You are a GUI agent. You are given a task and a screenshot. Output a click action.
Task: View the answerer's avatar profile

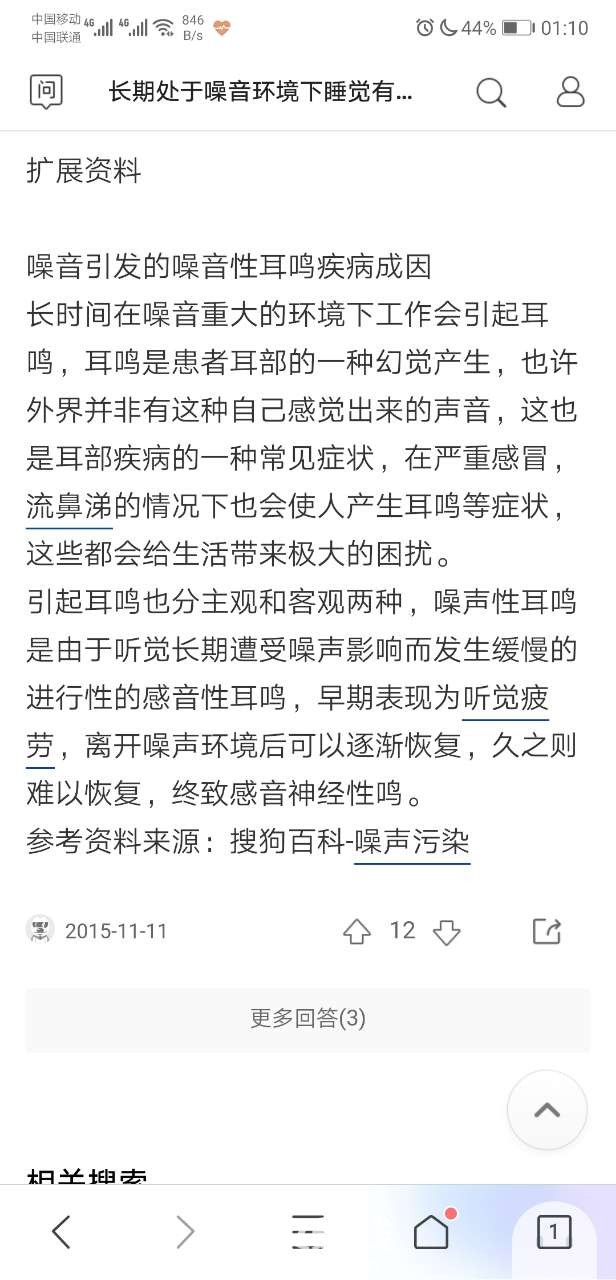[x=40, y=930]
